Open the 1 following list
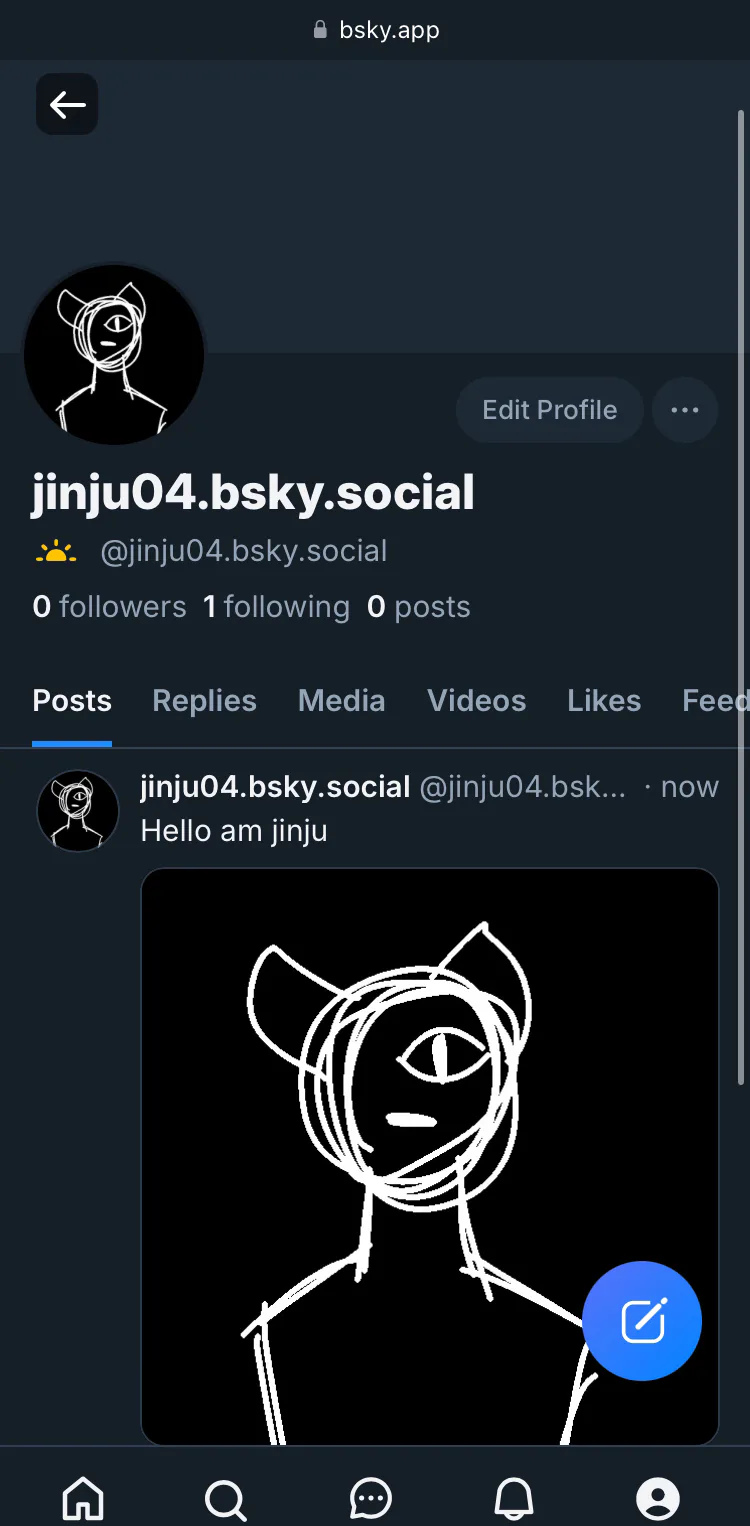Viewport: 750px width, 1526px height. pyautogui.click(x=276, y=607)
